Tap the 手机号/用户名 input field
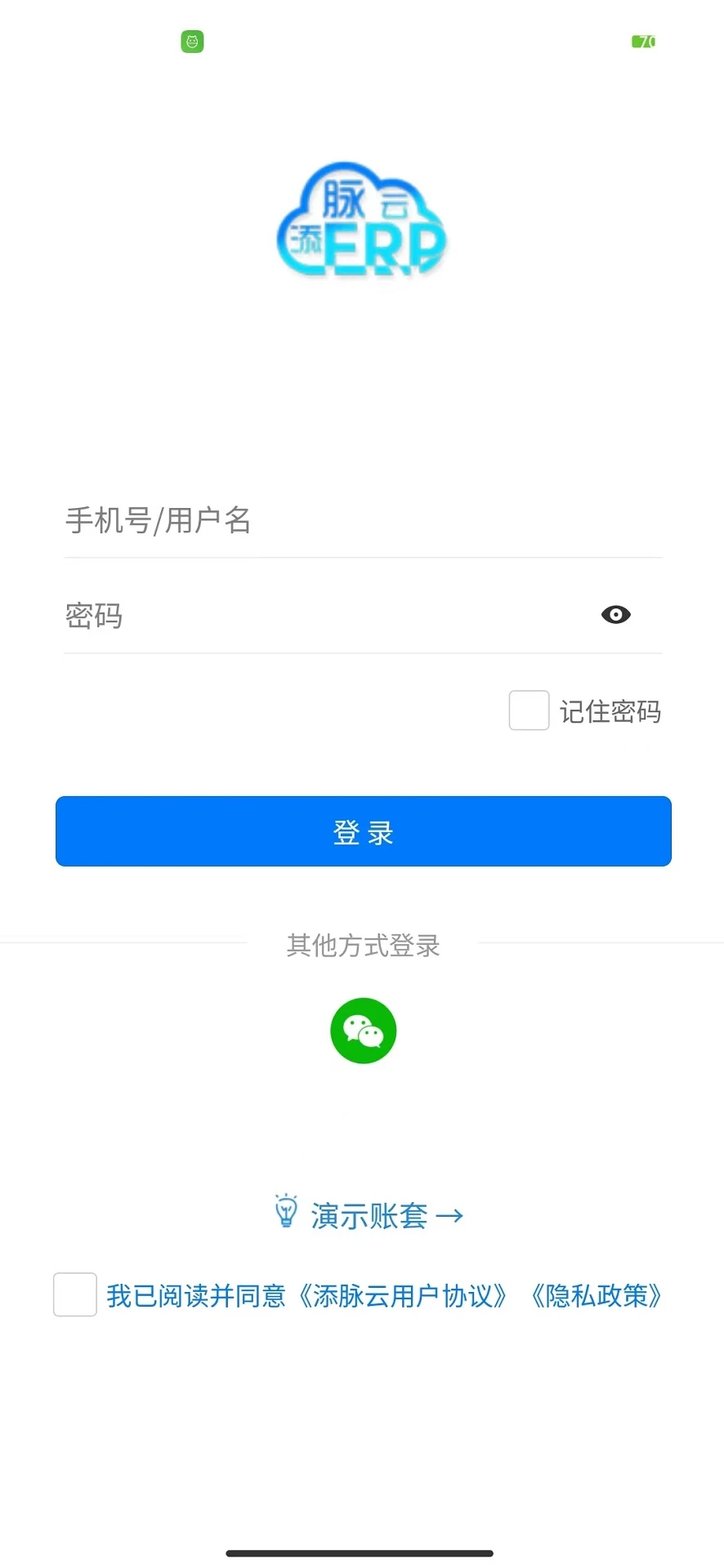 pyautogui.click(x=362, y=521)
